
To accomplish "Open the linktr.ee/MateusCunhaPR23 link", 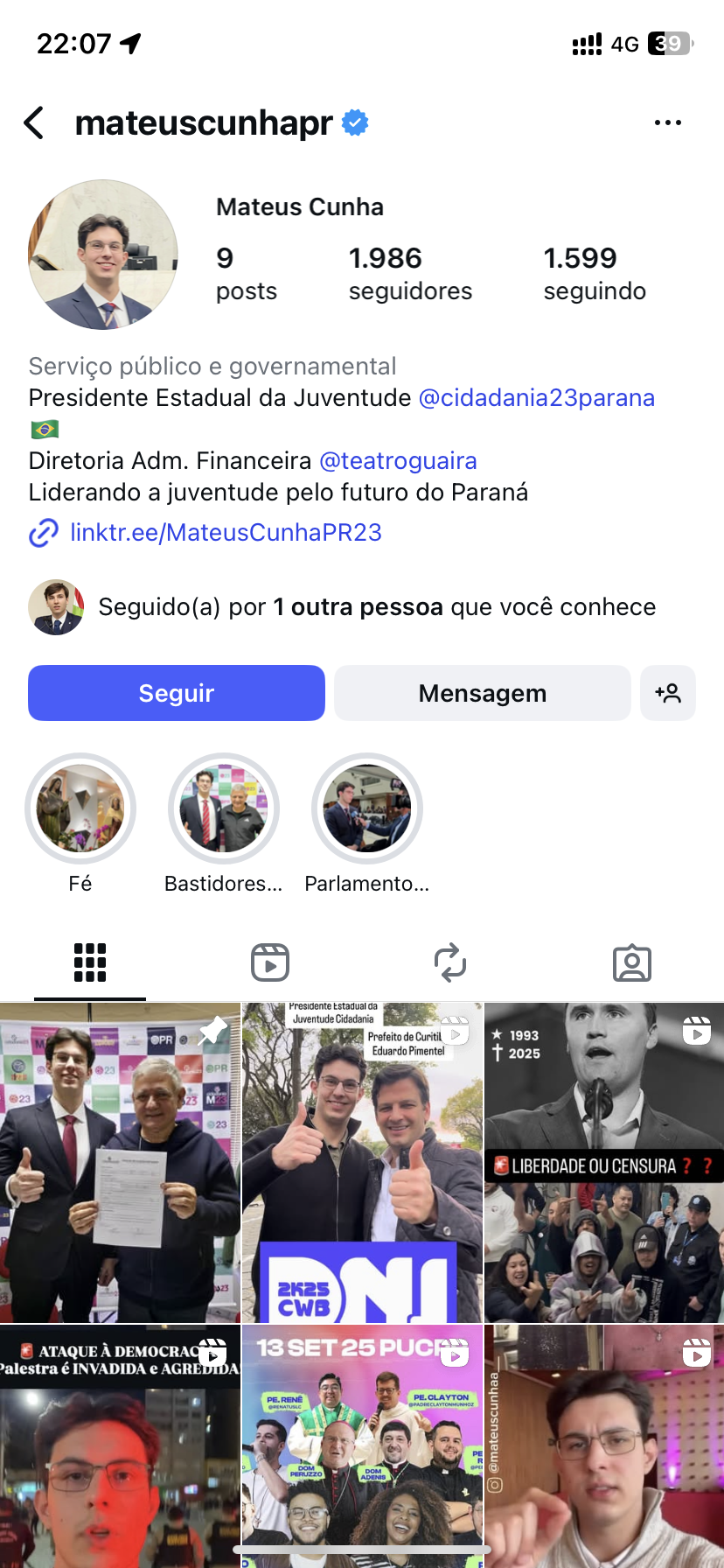I will (x=226, y=532).
